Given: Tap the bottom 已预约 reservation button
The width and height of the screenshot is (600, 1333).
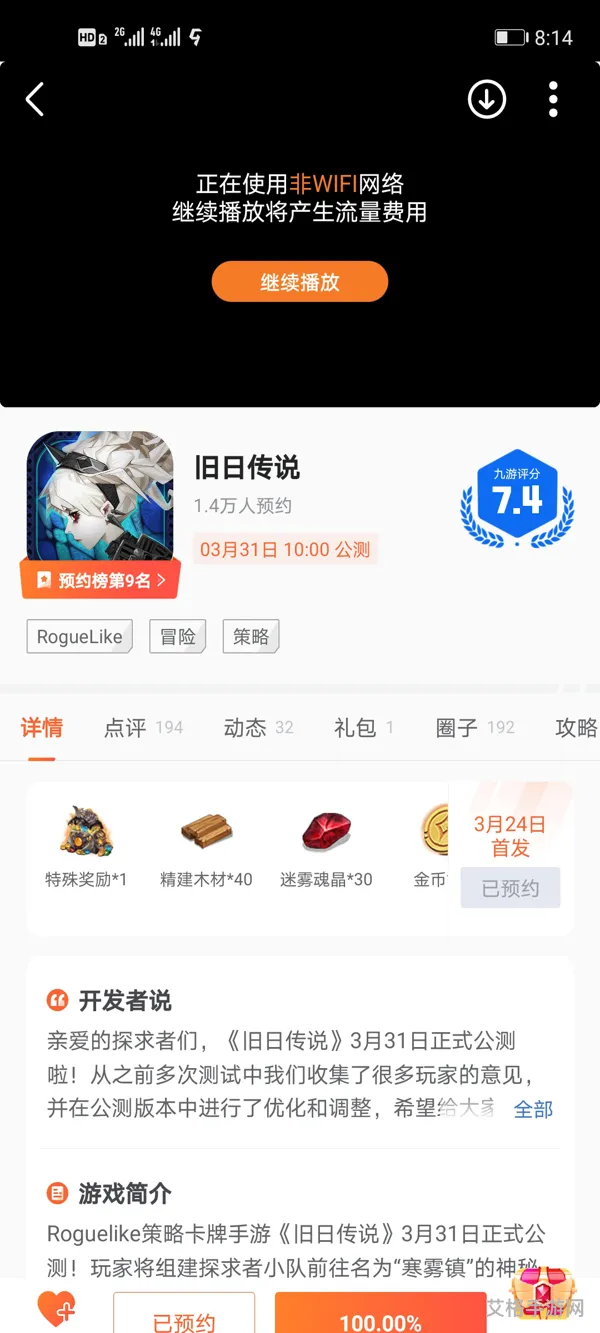Looking at the screenshot, I should click(184, 1313).
